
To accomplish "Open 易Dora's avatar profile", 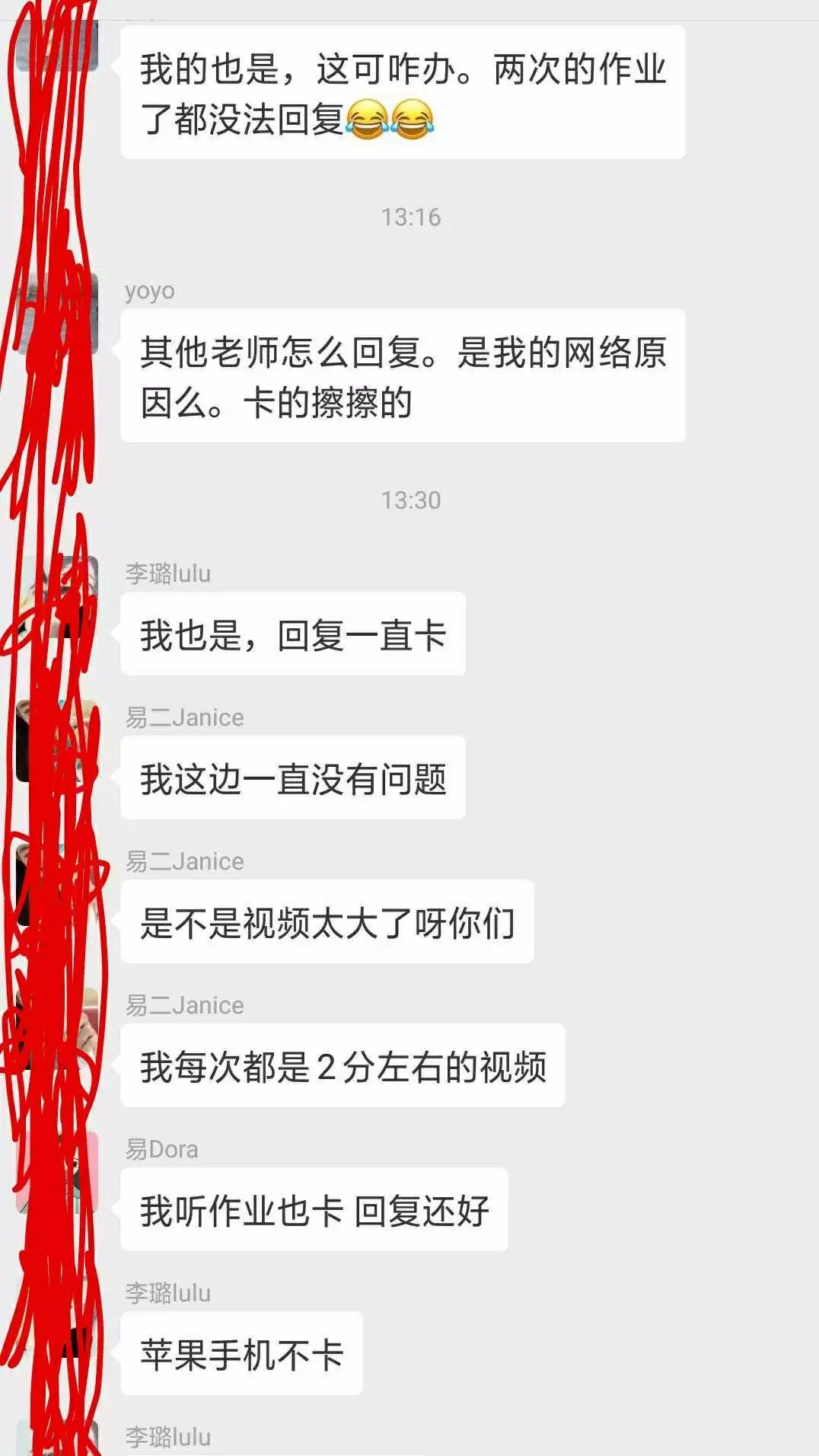I will click(x=58, y=1173).
